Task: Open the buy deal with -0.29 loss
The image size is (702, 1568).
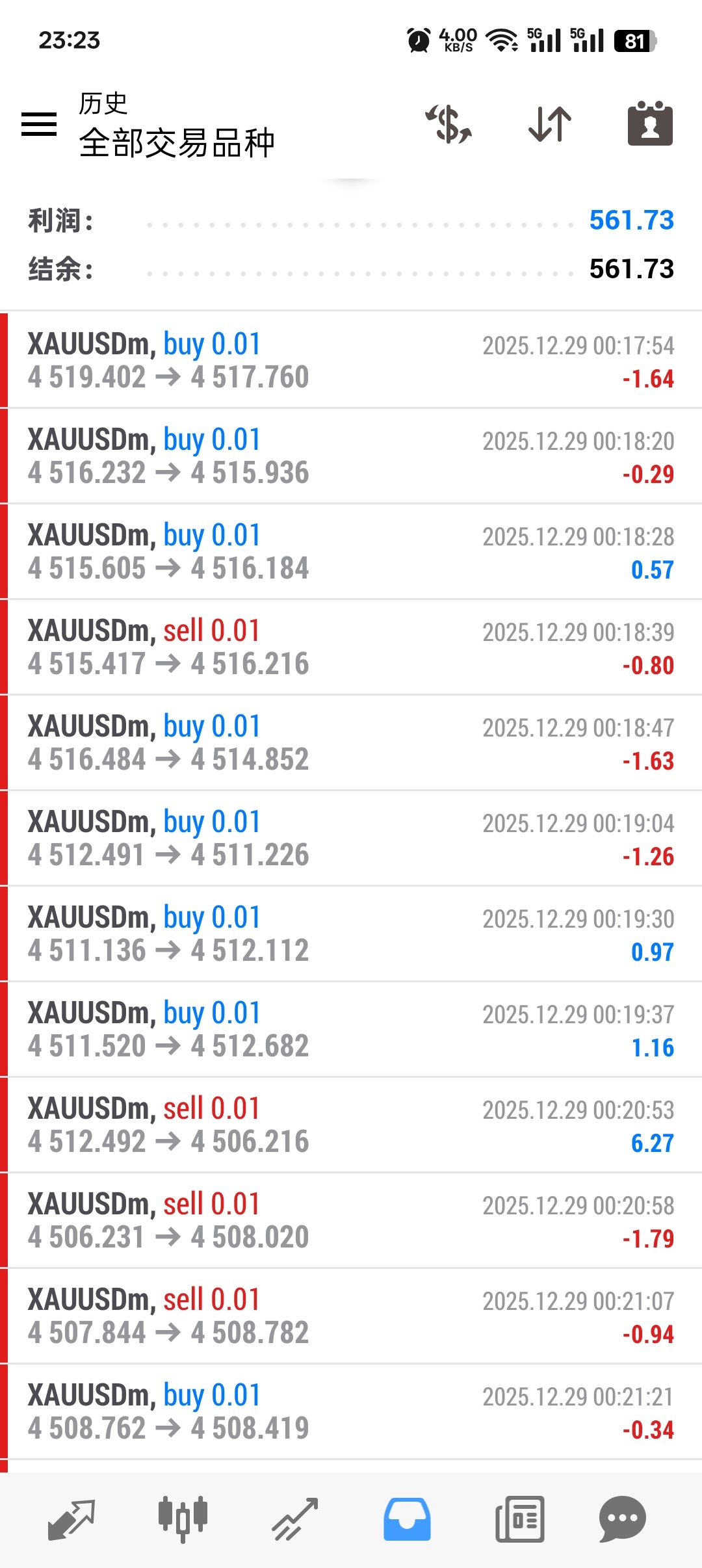Action: click(351, 456)
